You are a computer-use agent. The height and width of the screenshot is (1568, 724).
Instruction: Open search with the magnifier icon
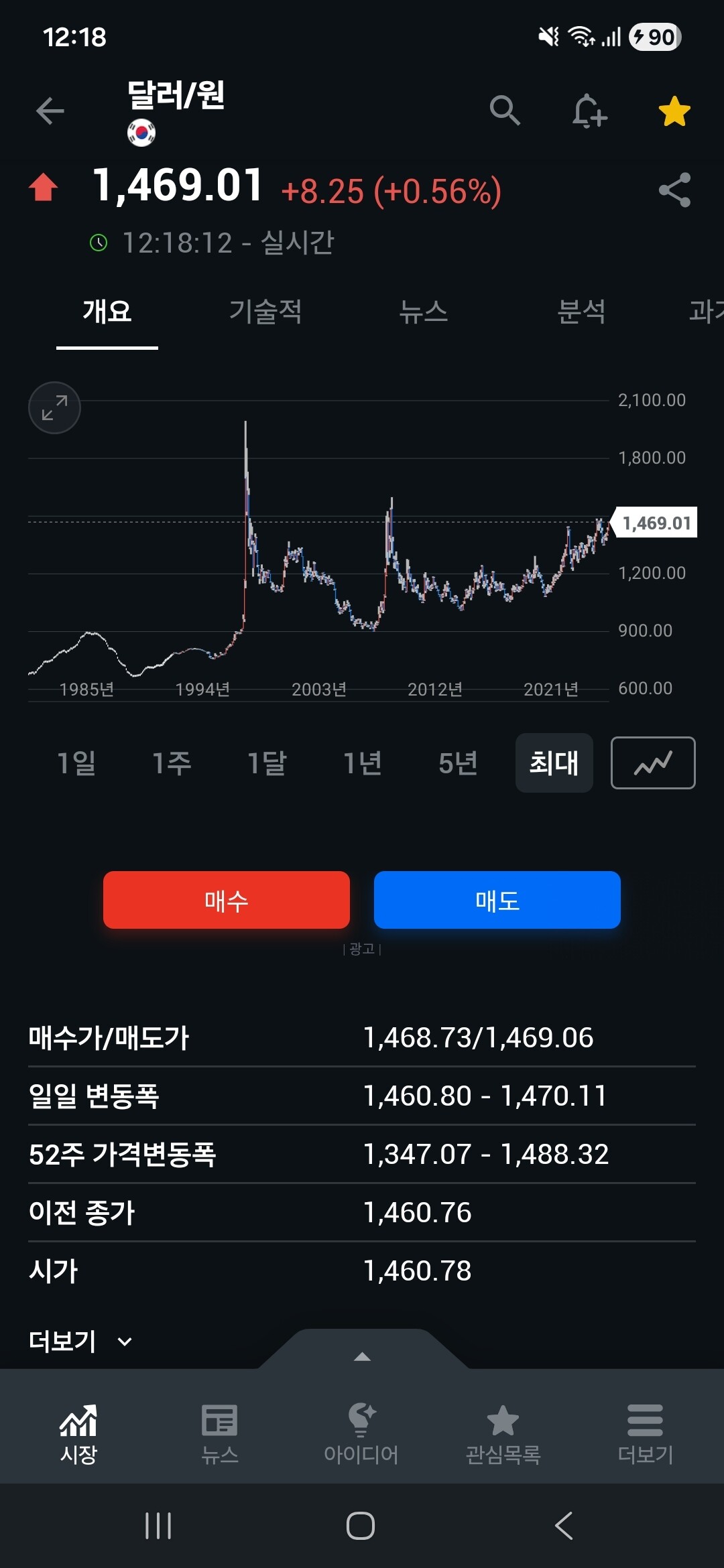504,111
